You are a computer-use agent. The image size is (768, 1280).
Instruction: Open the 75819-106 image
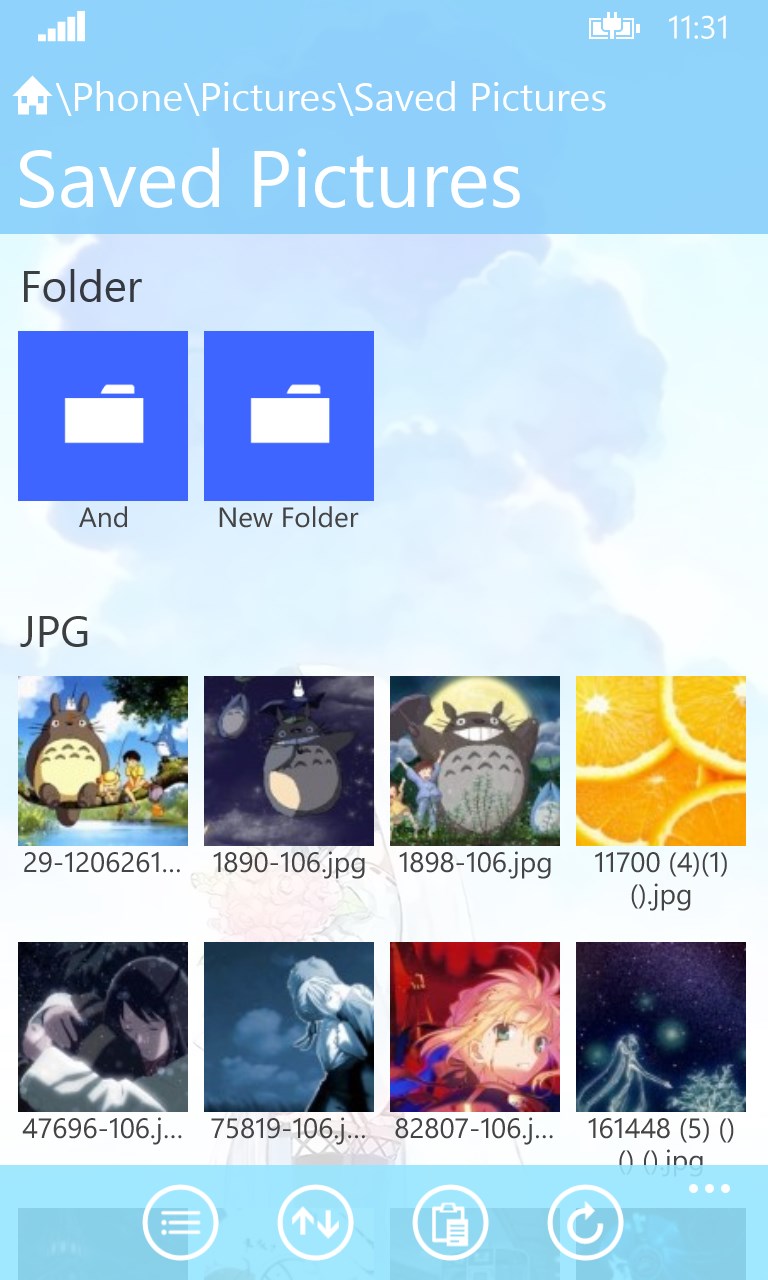[289, 1027]
